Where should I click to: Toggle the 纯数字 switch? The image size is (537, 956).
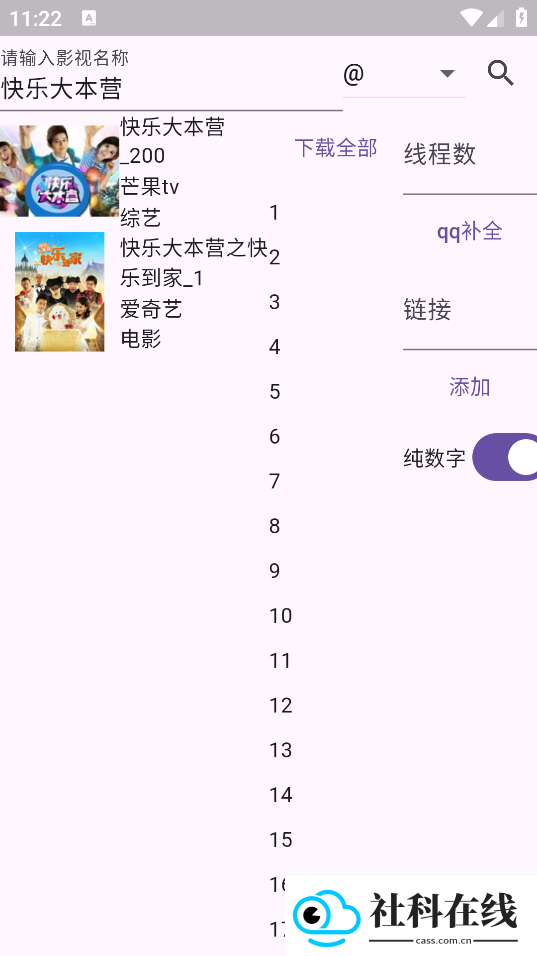(505, 457)
